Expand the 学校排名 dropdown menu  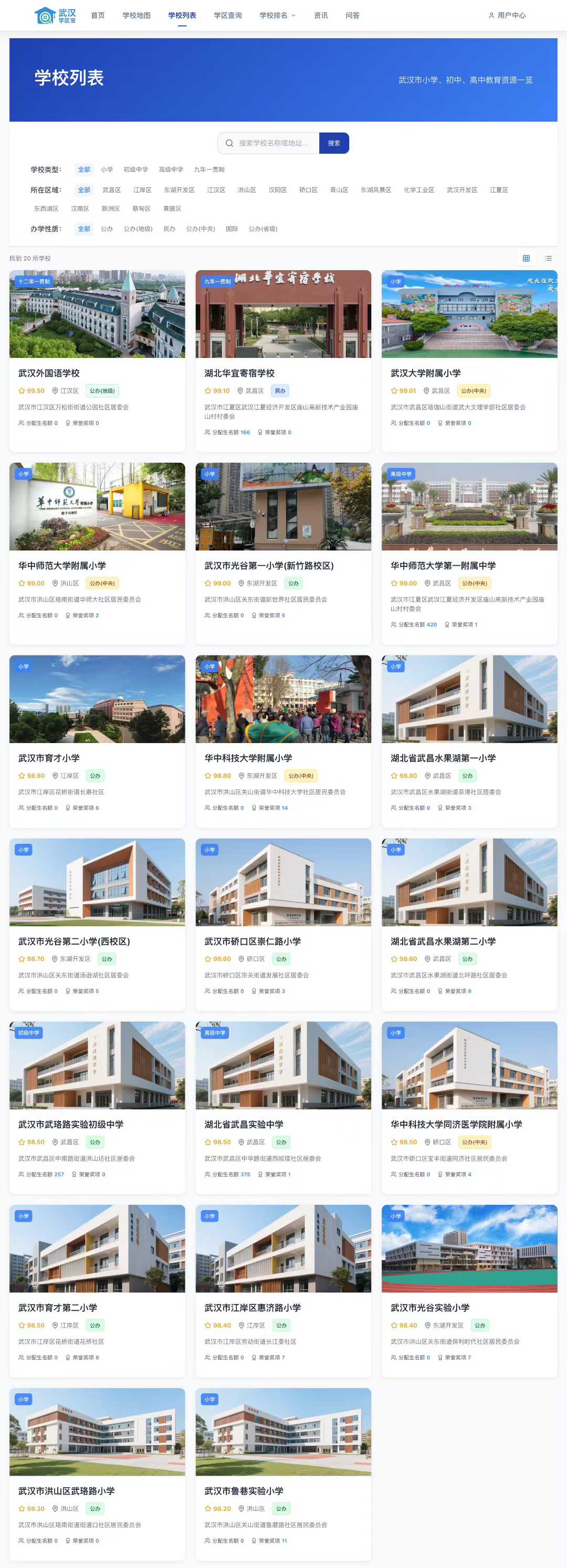[x=275, y=15]
